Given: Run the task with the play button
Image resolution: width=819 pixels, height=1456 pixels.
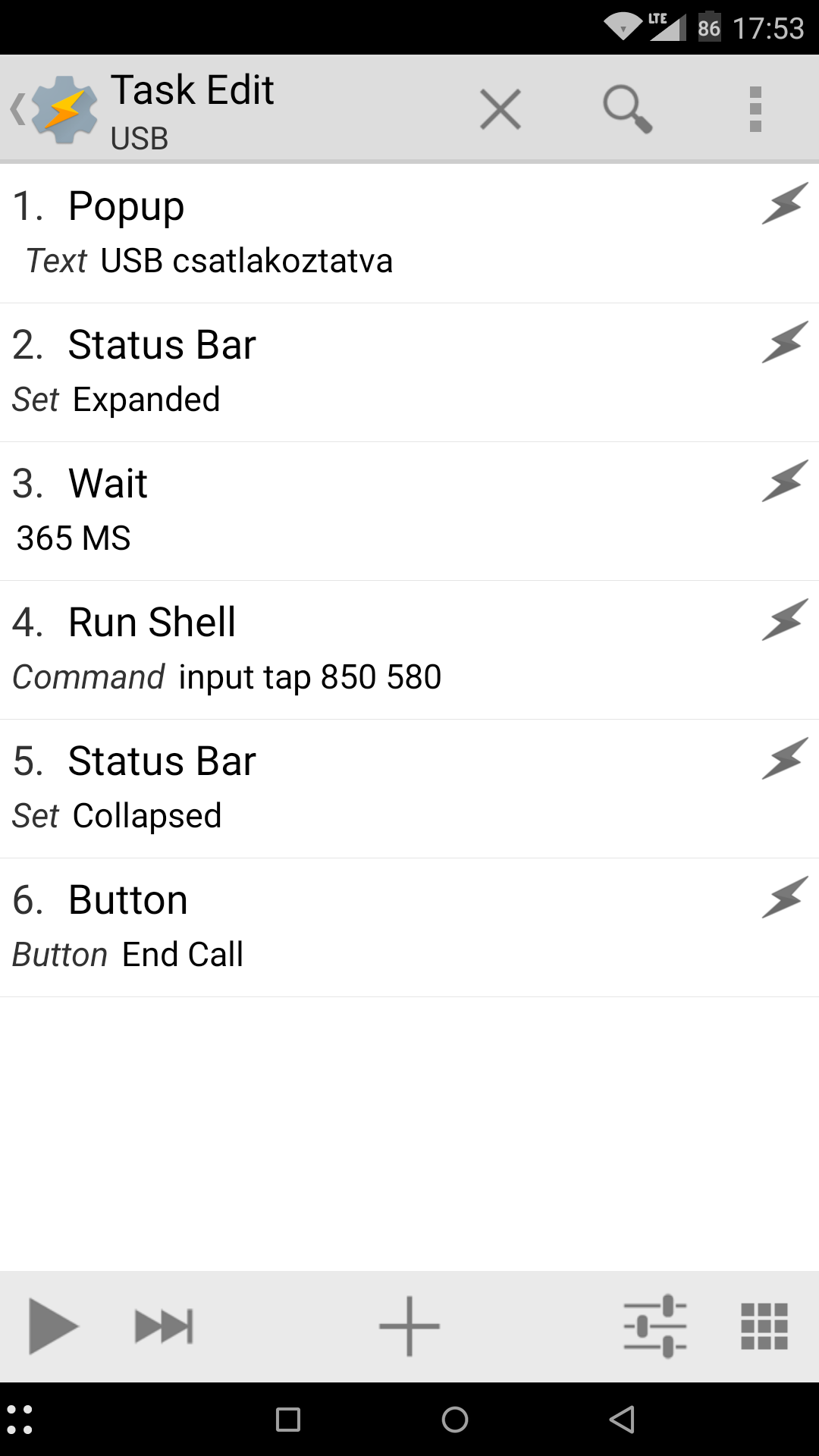Looking at the screenshot, I should coord(53,1326).
